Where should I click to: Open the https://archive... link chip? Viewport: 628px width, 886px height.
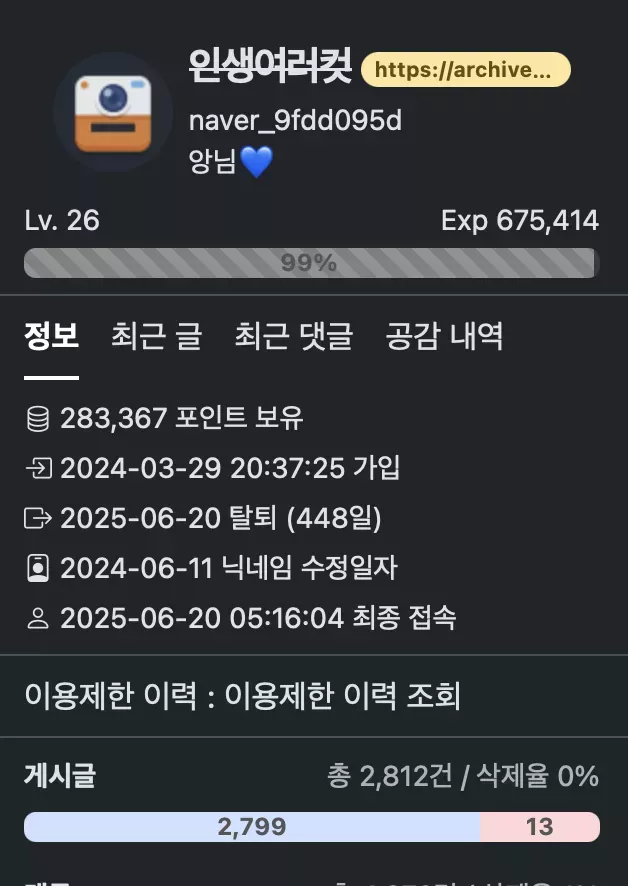tap(465, 70)
